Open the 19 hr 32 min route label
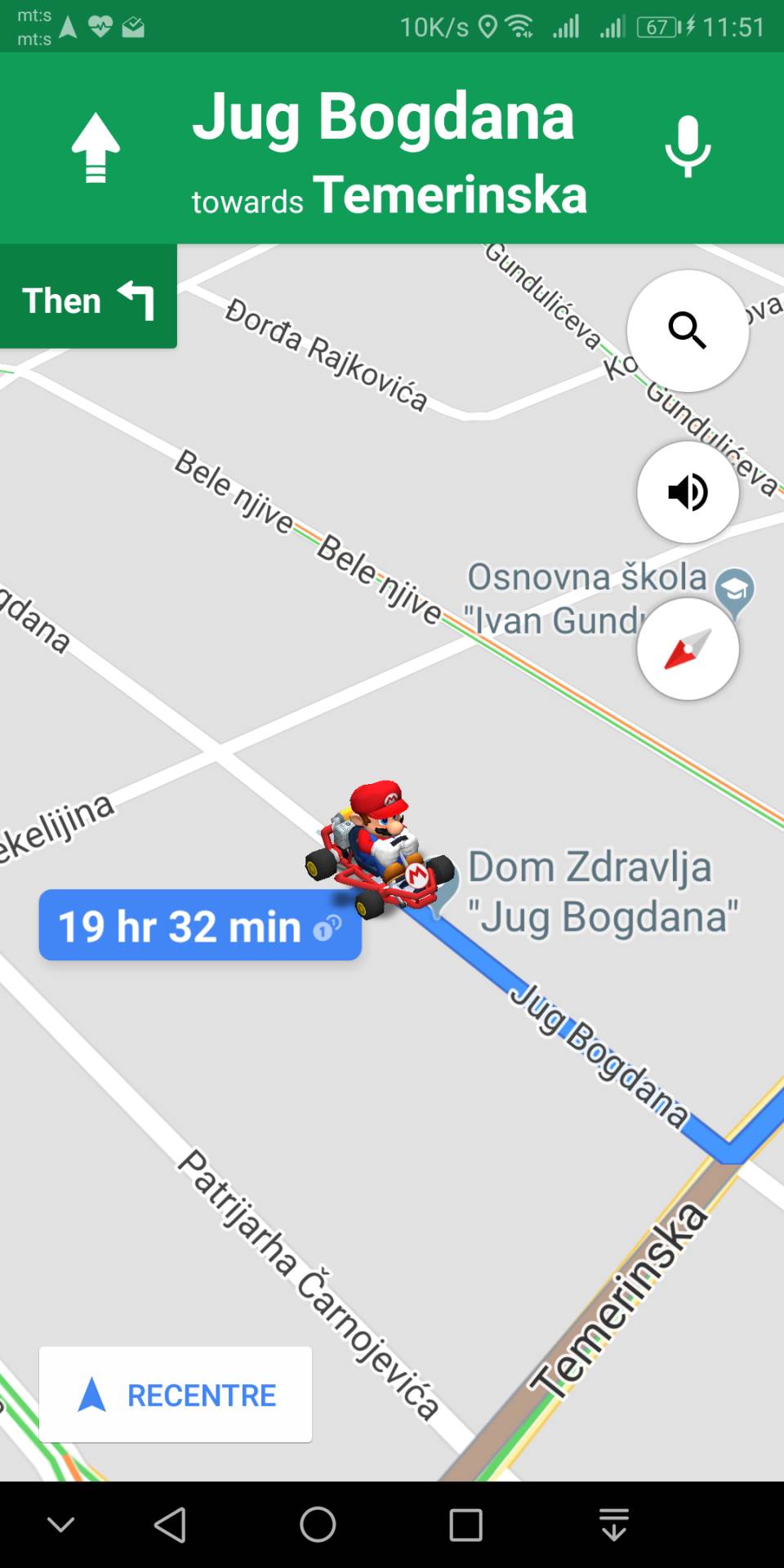 coord(200,926)
